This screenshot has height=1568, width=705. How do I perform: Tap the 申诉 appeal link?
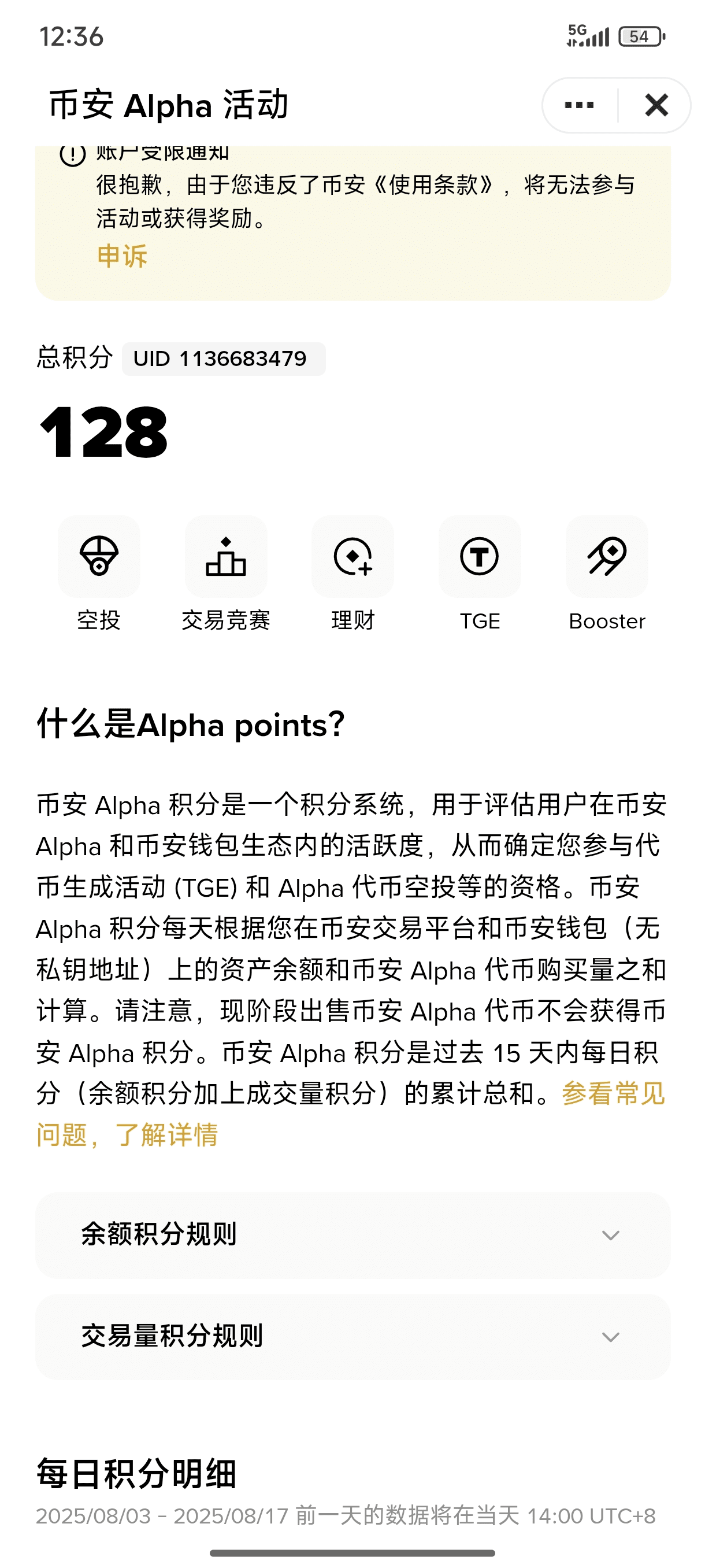123,256
